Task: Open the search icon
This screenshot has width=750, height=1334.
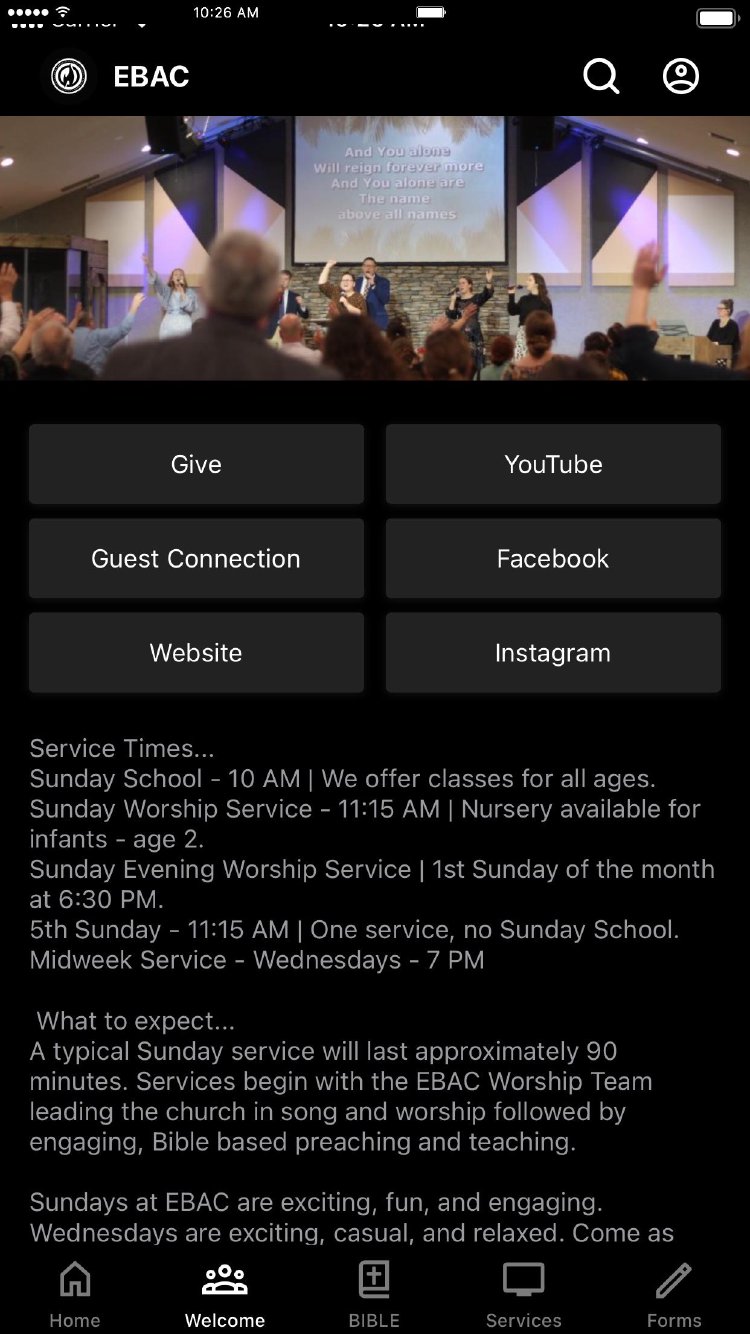Action: pyautogui.click(x=601, y=76)
